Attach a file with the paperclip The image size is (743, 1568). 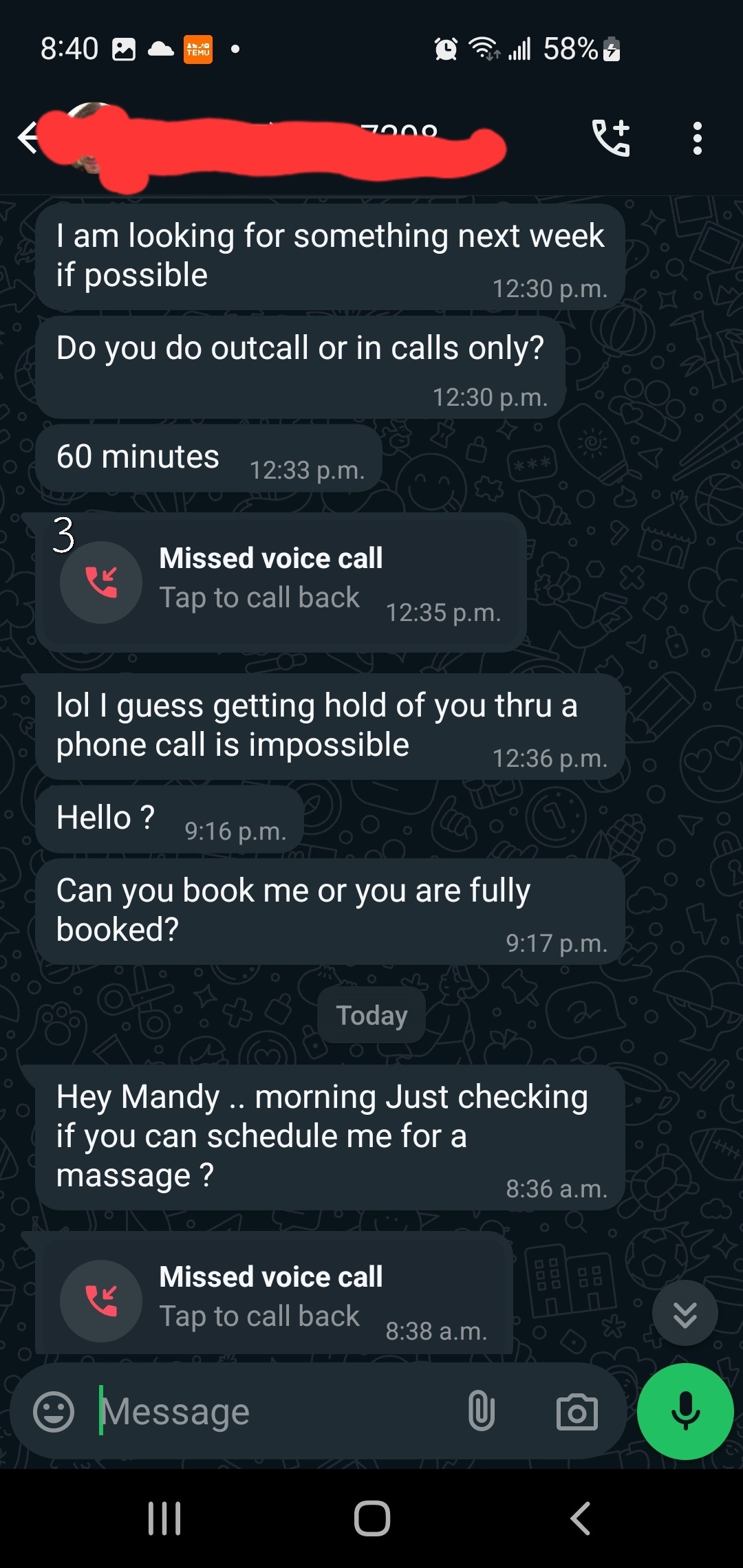[x=481, y=1411]
